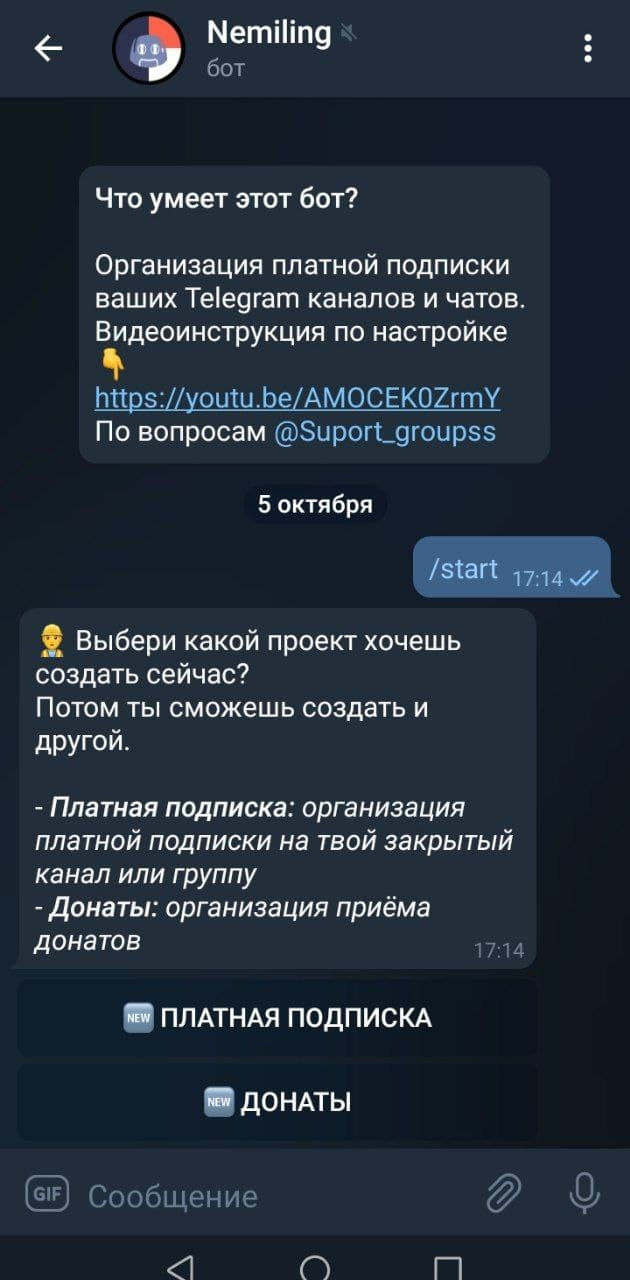The width and height of the screenshot is (630, 1280).
Task: Select the ПЛАТНАЯ ПОДПИСКА button
Action: coord(277,1018)
